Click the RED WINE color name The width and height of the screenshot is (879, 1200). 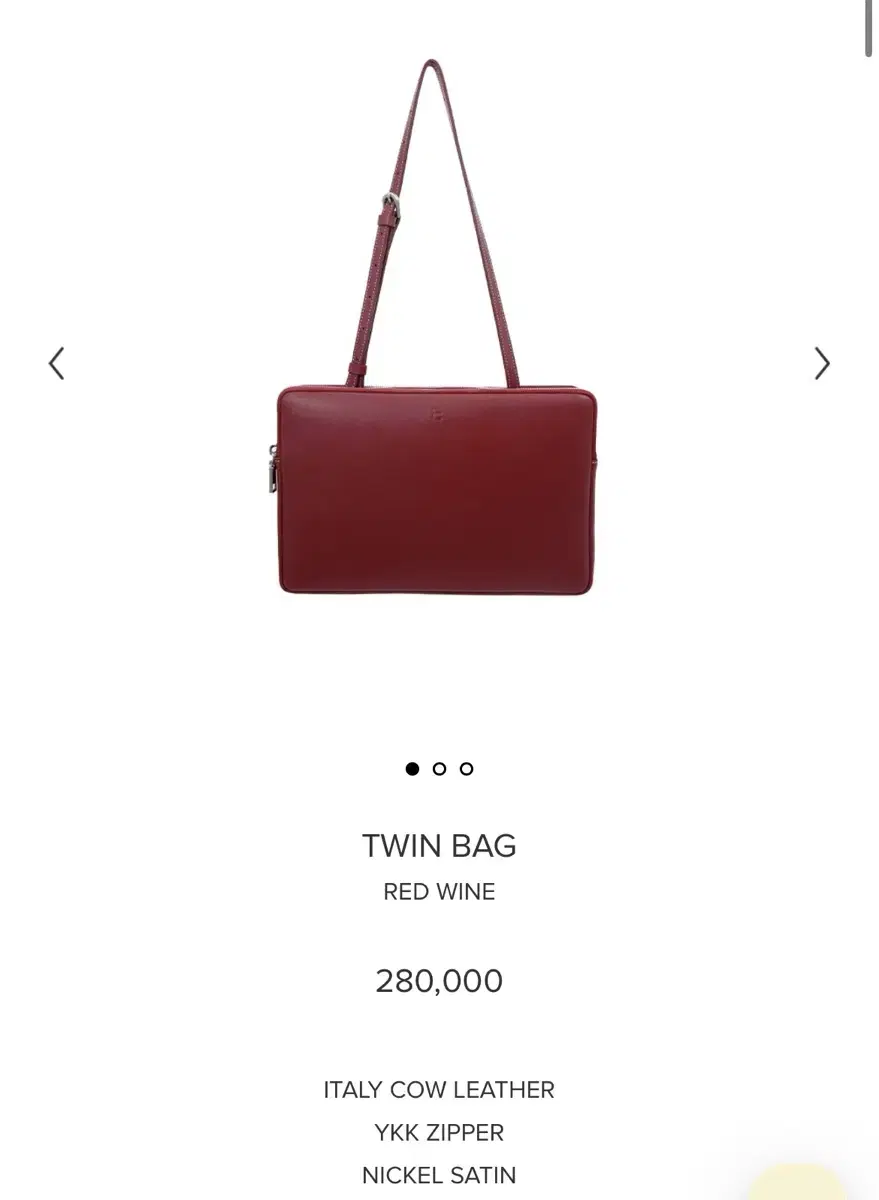pyautogui.click(x=439, y=891)
